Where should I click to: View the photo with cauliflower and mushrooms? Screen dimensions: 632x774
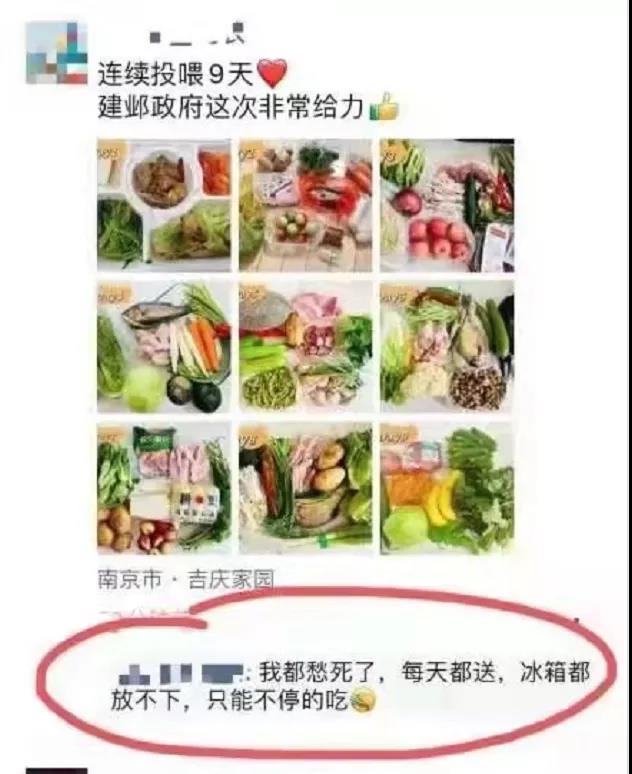point(446,346)
